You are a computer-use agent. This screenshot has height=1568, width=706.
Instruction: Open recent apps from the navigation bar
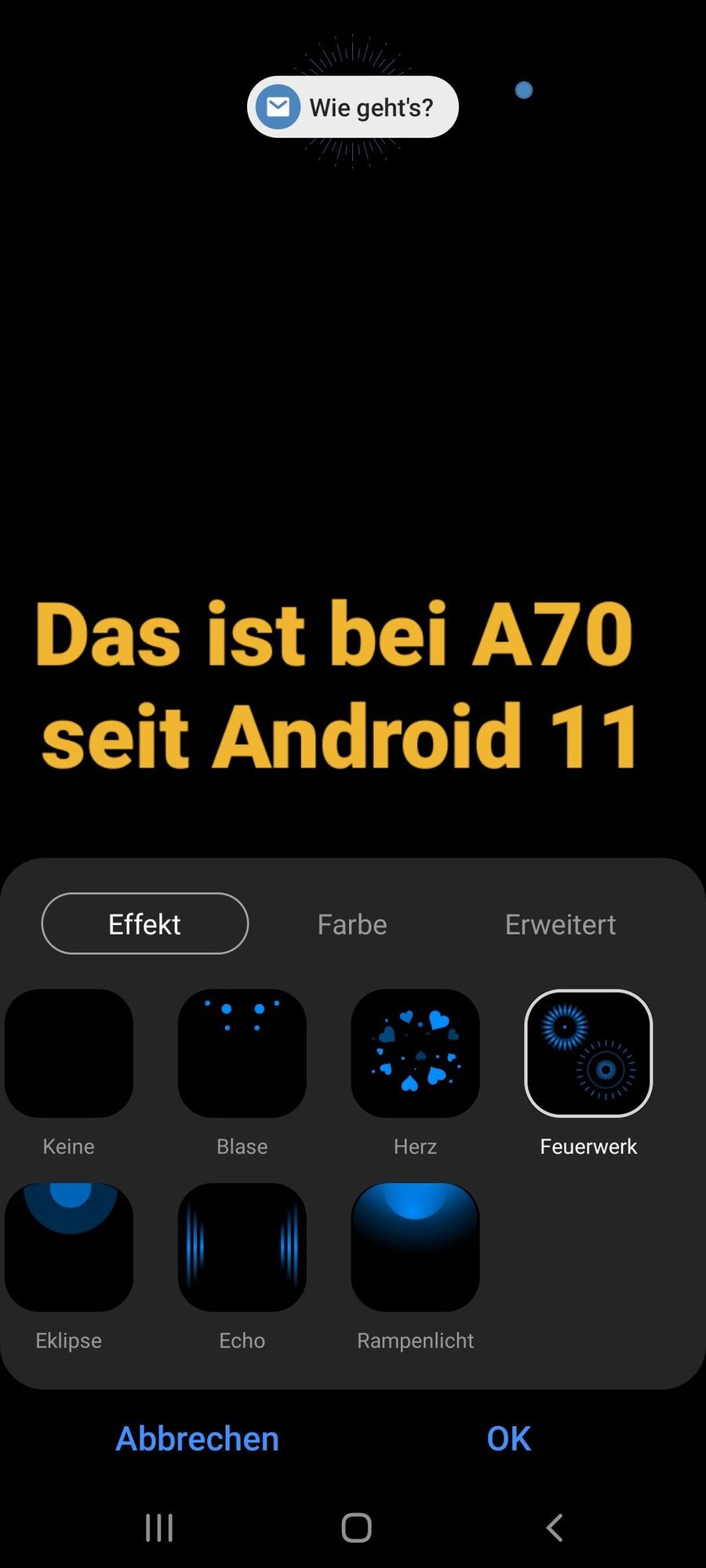click(x=159, y=1527)
